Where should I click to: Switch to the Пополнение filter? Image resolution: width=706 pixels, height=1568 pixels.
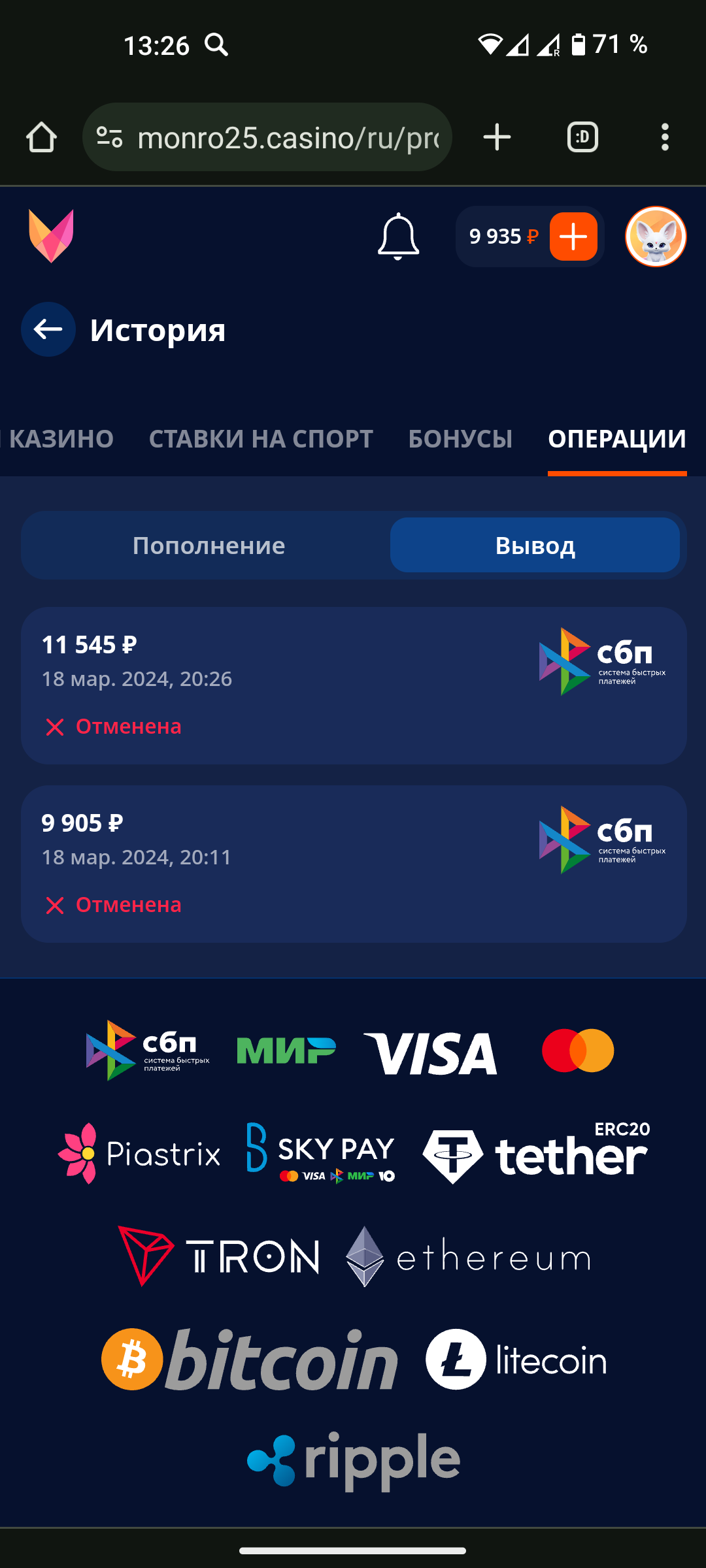point(208,545)
